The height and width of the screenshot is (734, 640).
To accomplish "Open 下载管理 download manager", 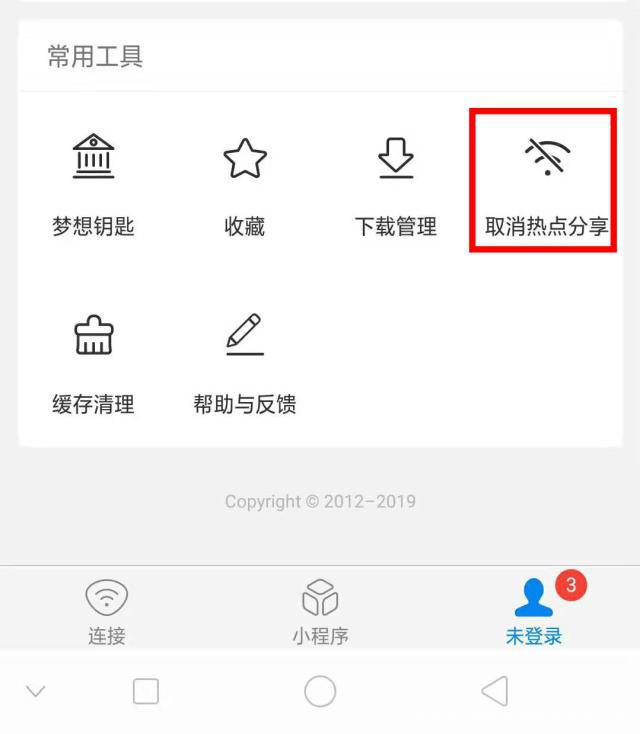I will point(396,183).
